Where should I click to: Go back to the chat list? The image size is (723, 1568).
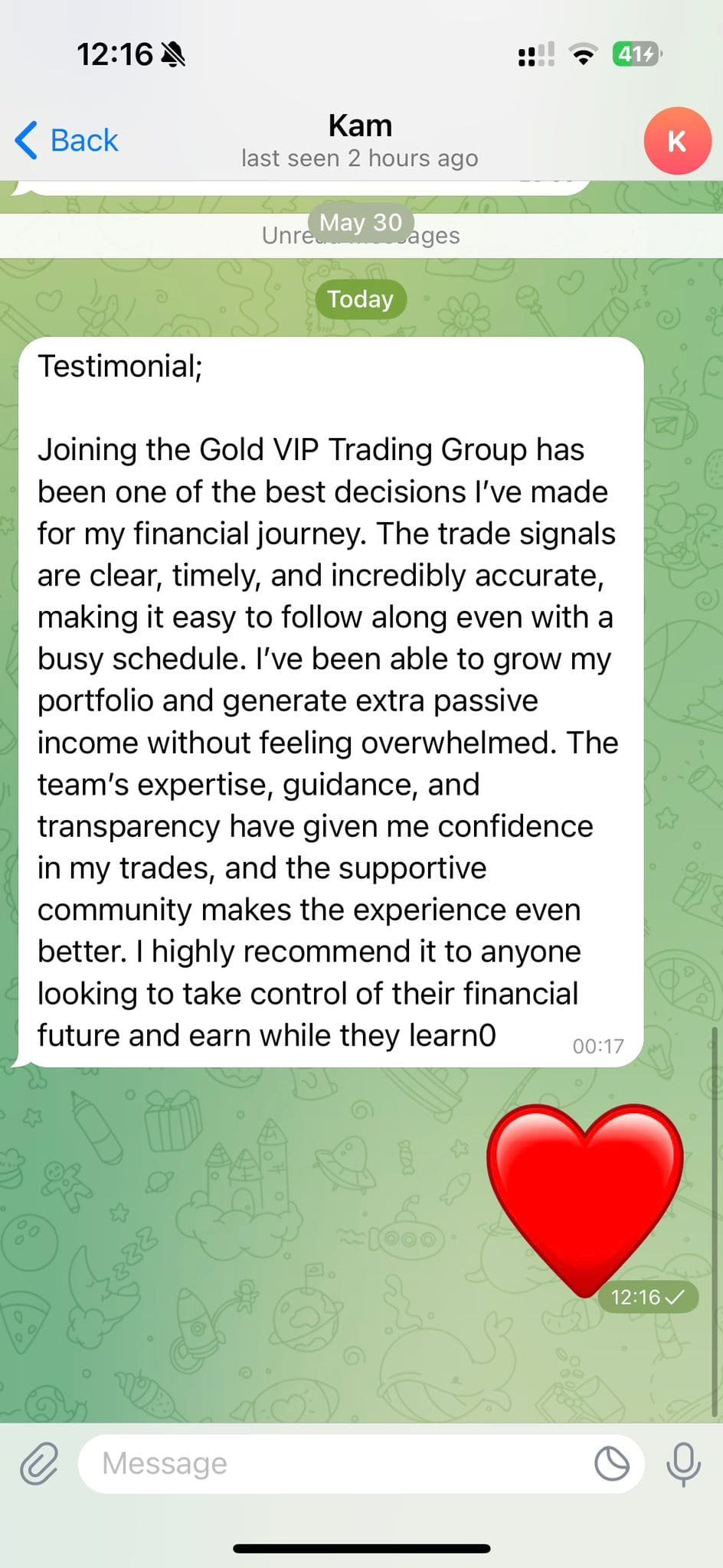tap(67, 141)
